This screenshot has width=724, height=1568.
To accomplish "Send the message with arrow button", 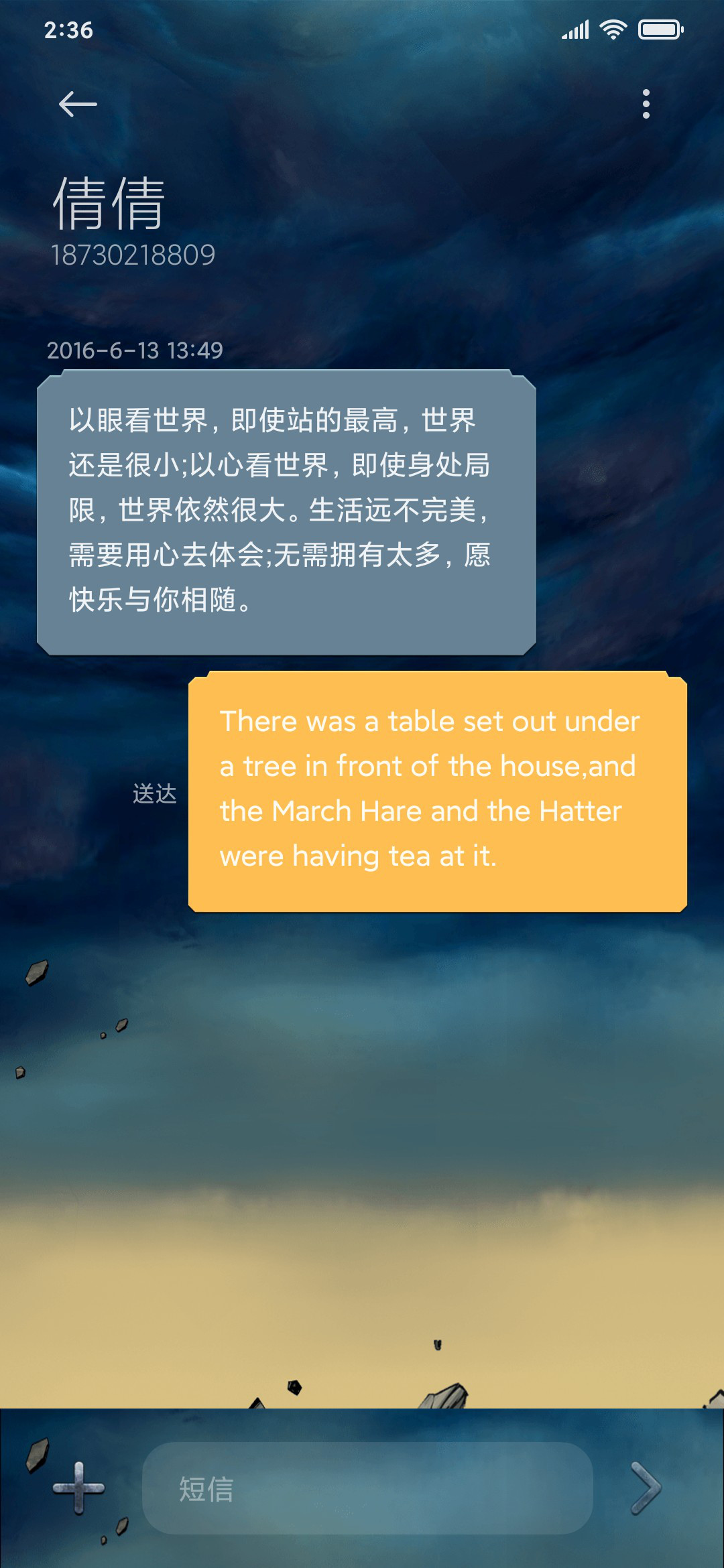I will (x=646, y=1488).
